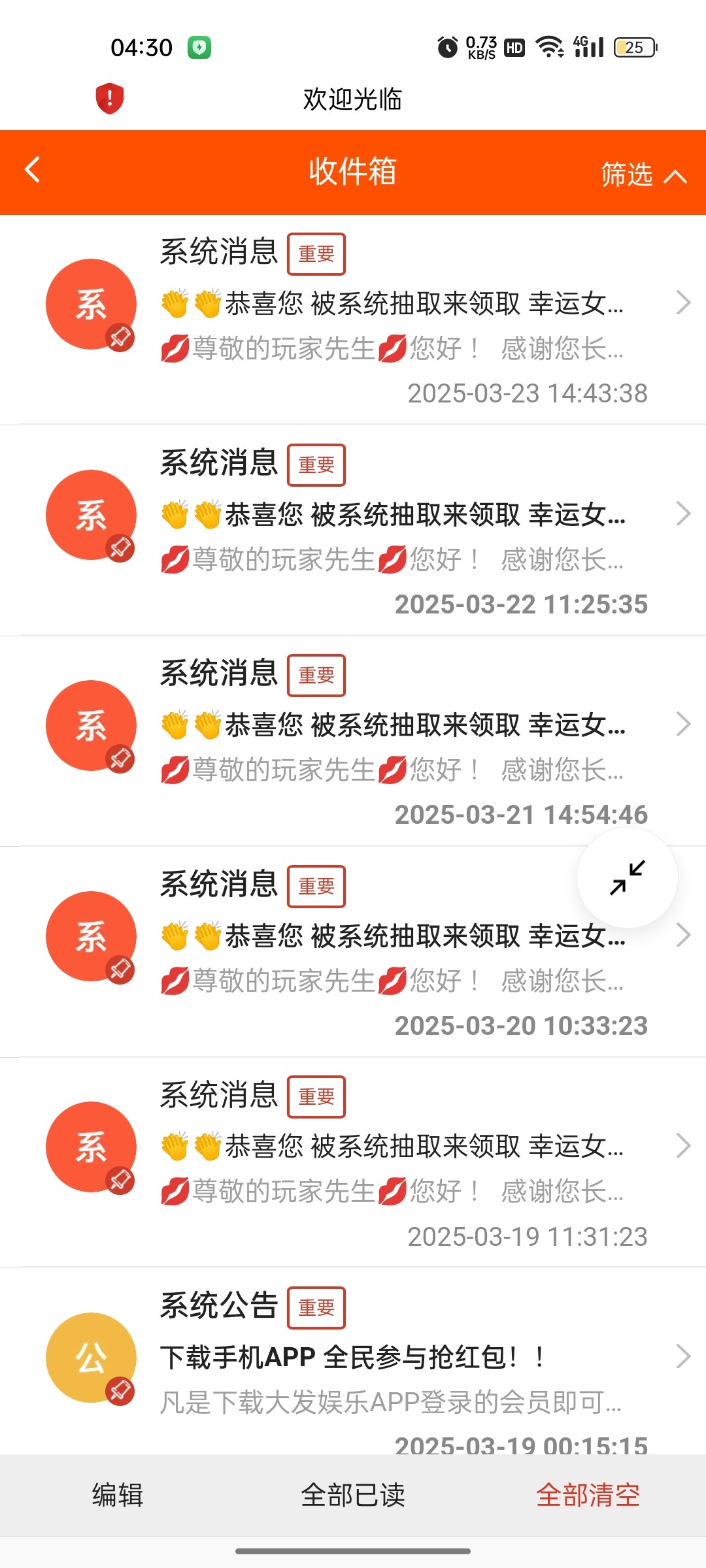Tap the floating collapse arrows button

628,877
